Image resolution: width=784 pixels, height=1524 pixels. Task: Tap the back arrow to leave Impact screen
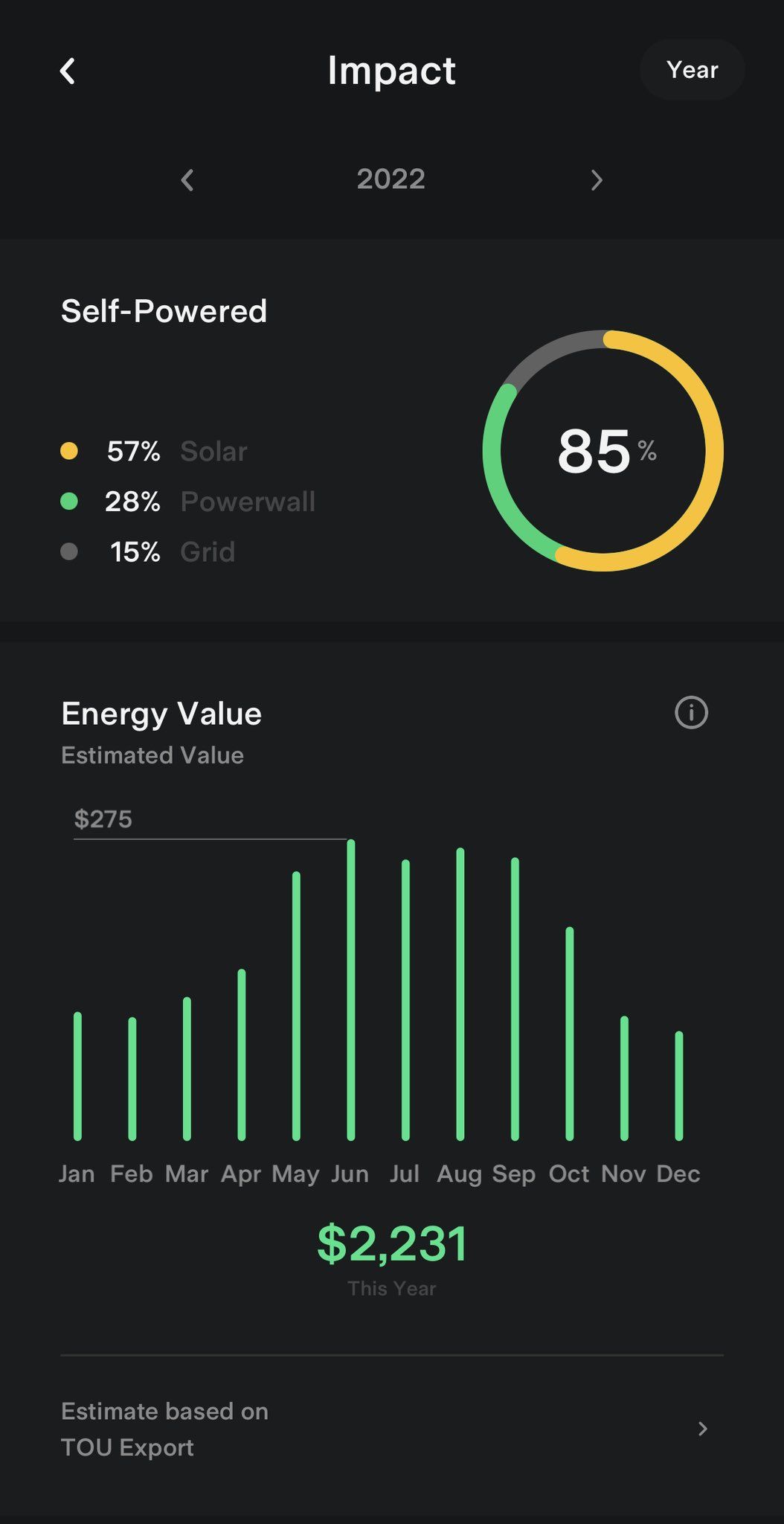tap(68, 71)
